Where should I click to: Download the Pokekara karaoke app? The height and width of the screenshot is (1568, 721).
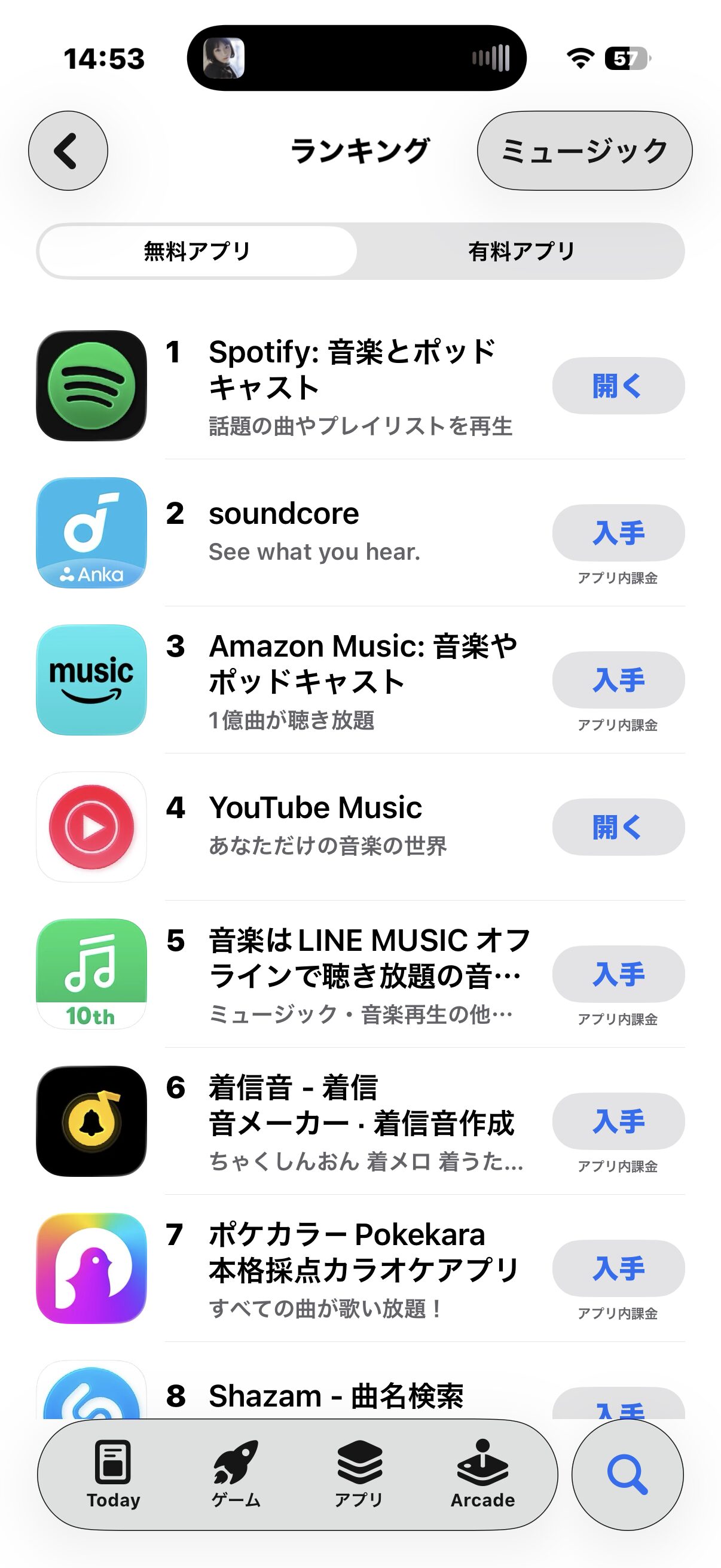[618, 1268]
